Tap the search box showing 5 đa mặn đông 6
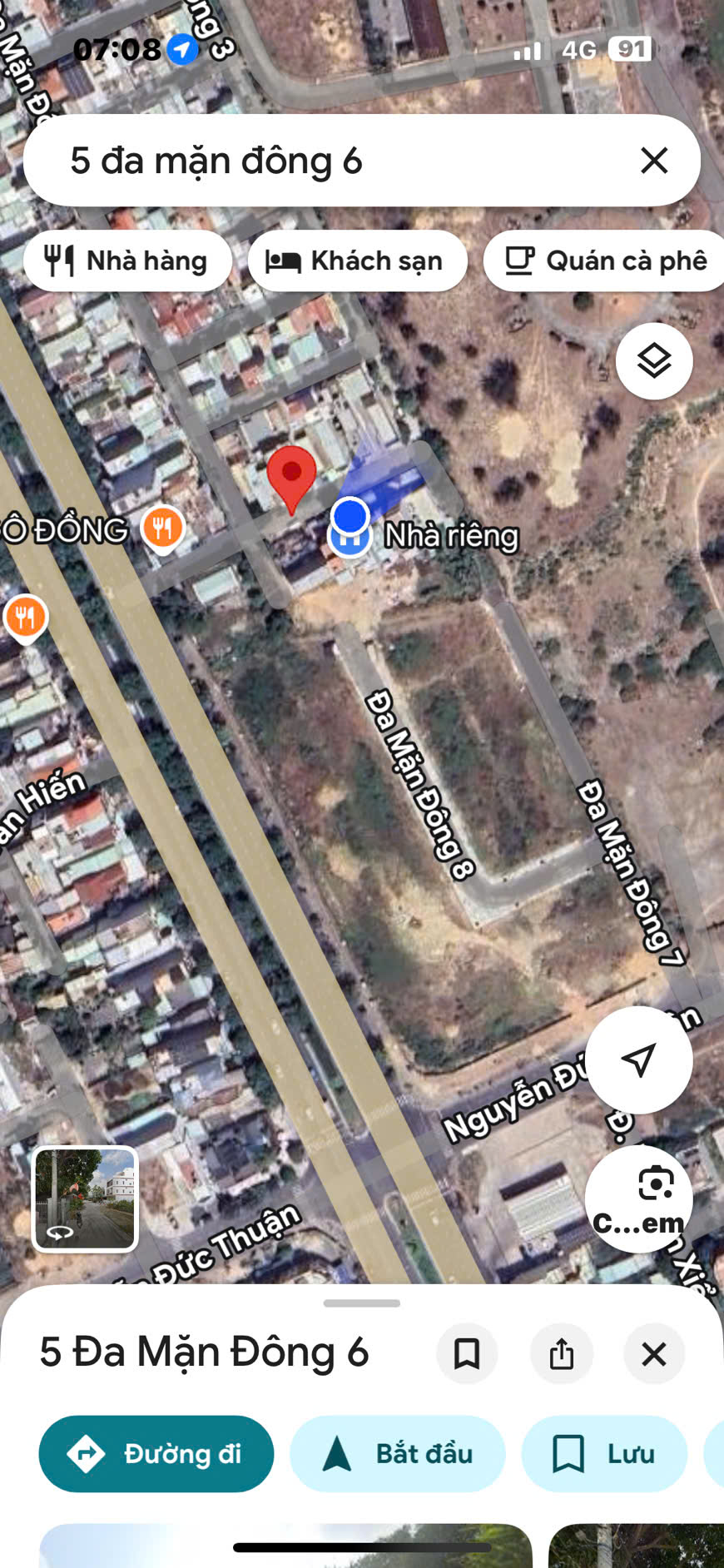 click(x=333, y=161)
